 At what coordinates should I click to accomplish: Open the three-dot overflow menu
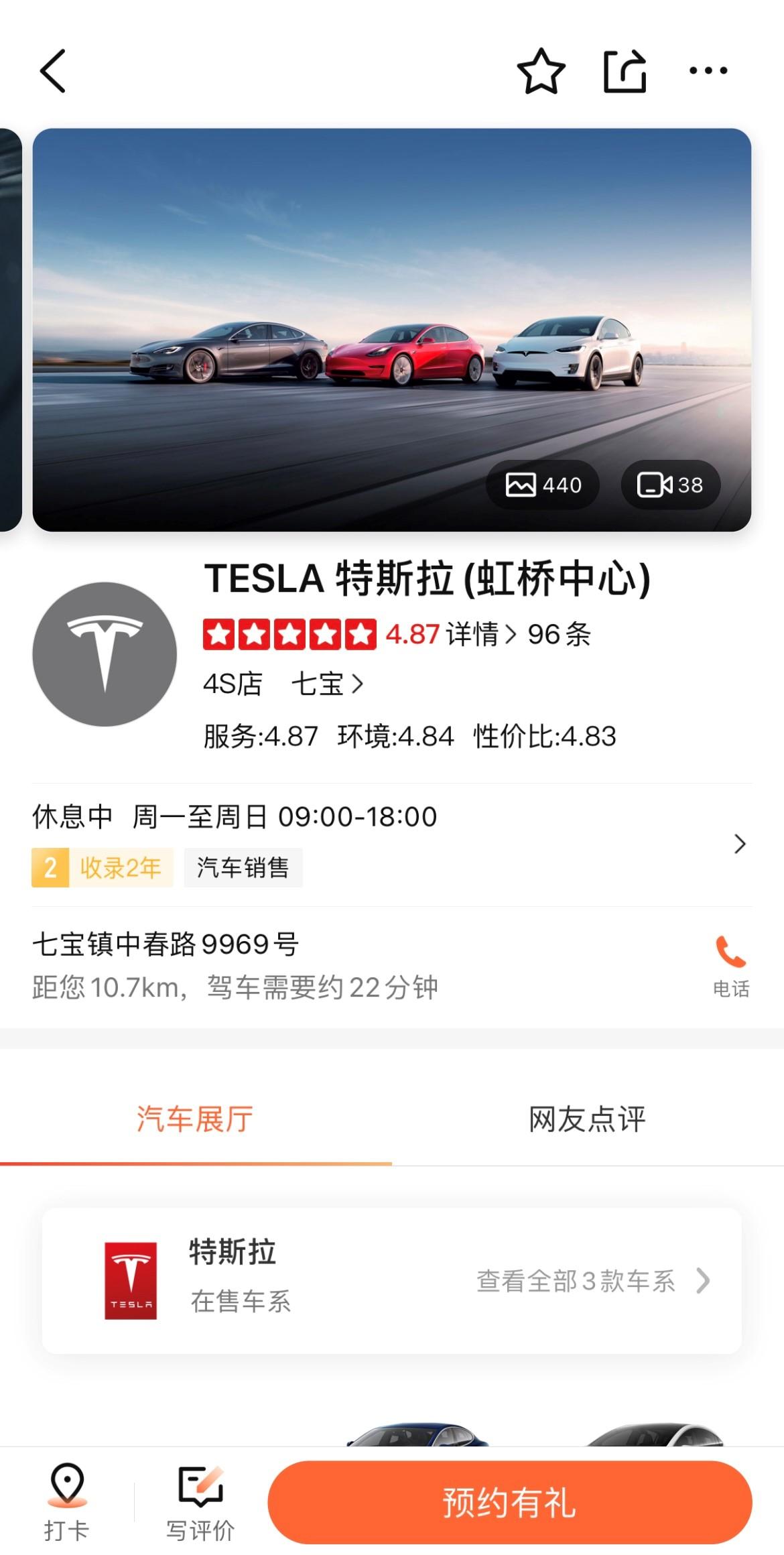click(708, 70)
